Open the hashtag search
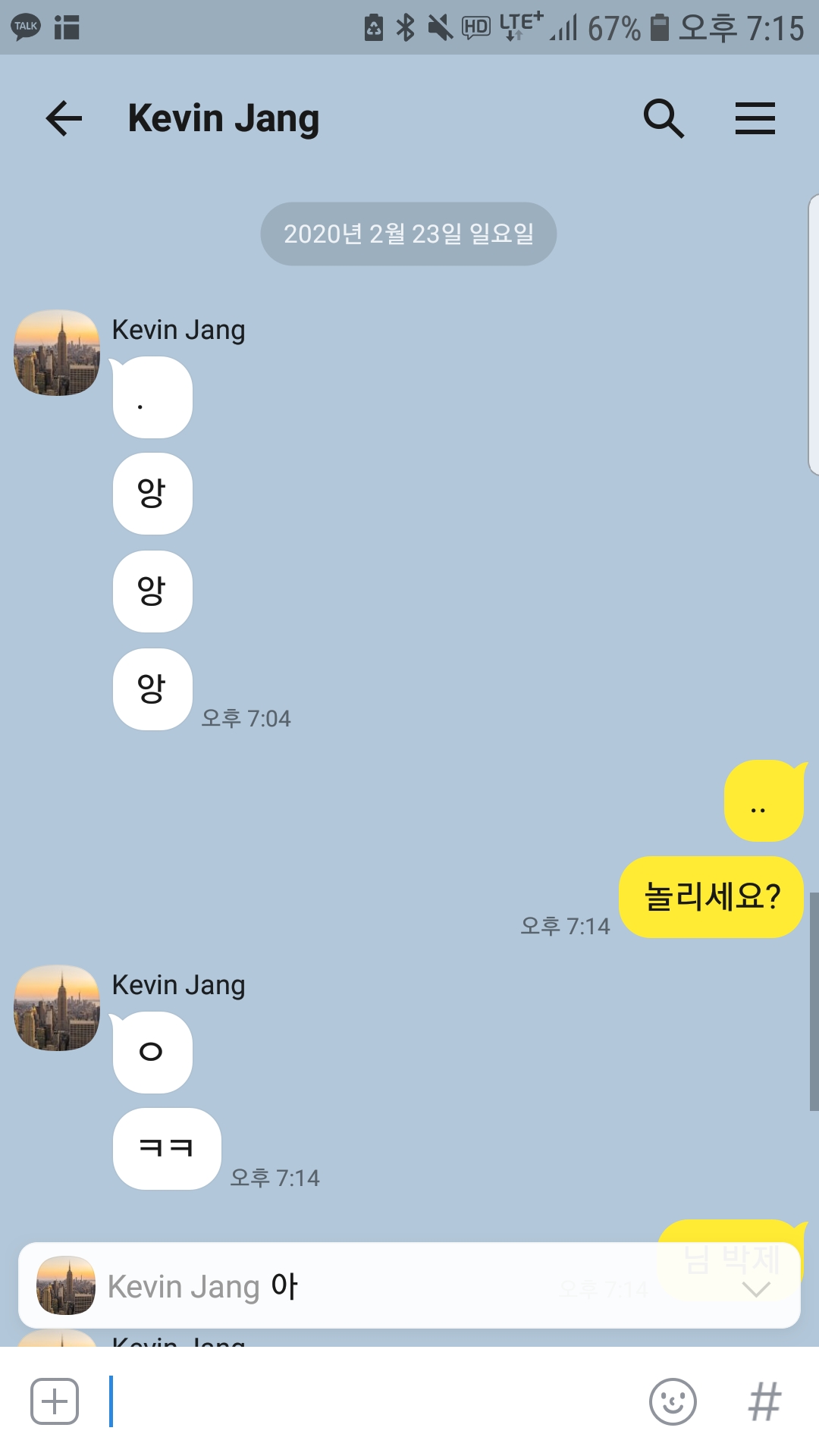Screen dimensions: 819x1456 [x=764, y=1401]
